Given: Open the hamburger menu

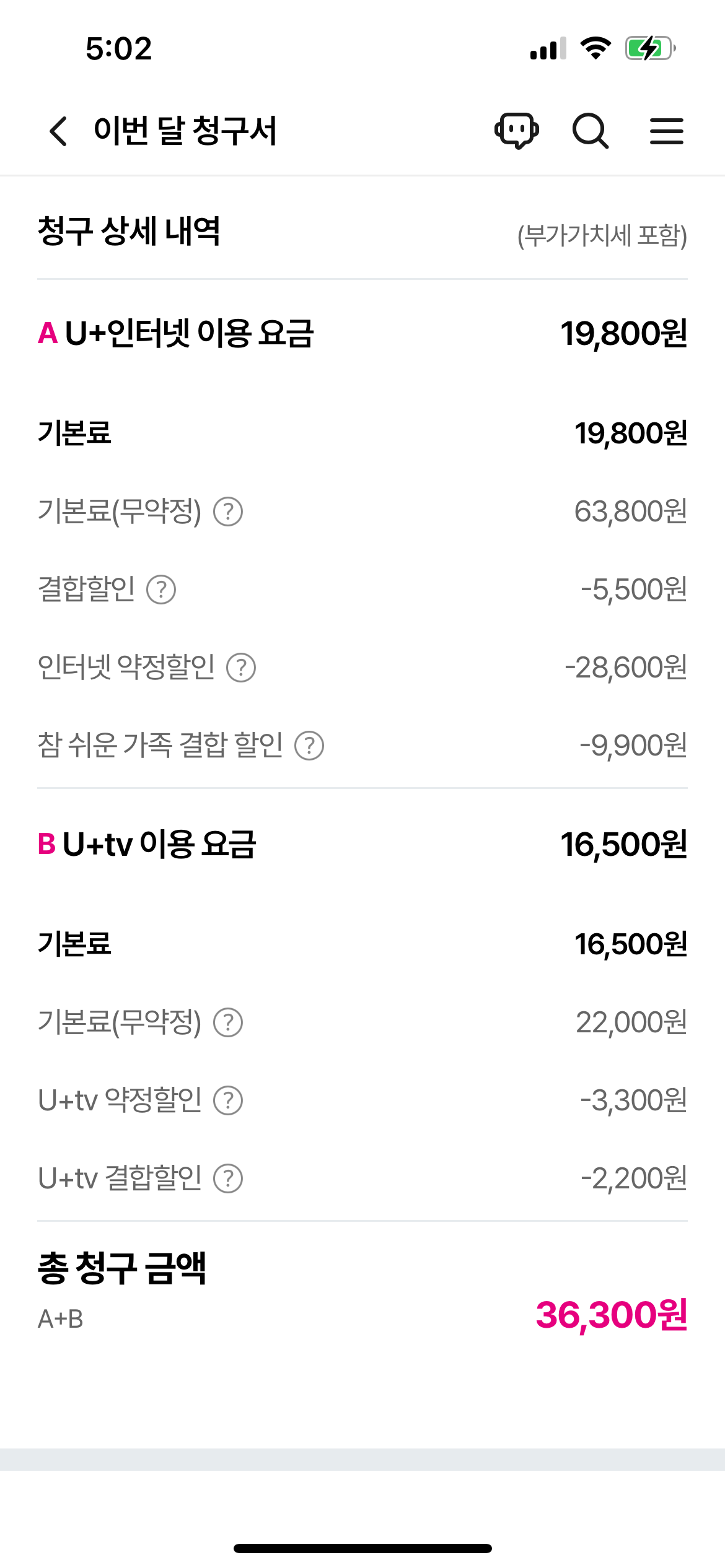Looking at the screenshot, I should coord(667,131).
